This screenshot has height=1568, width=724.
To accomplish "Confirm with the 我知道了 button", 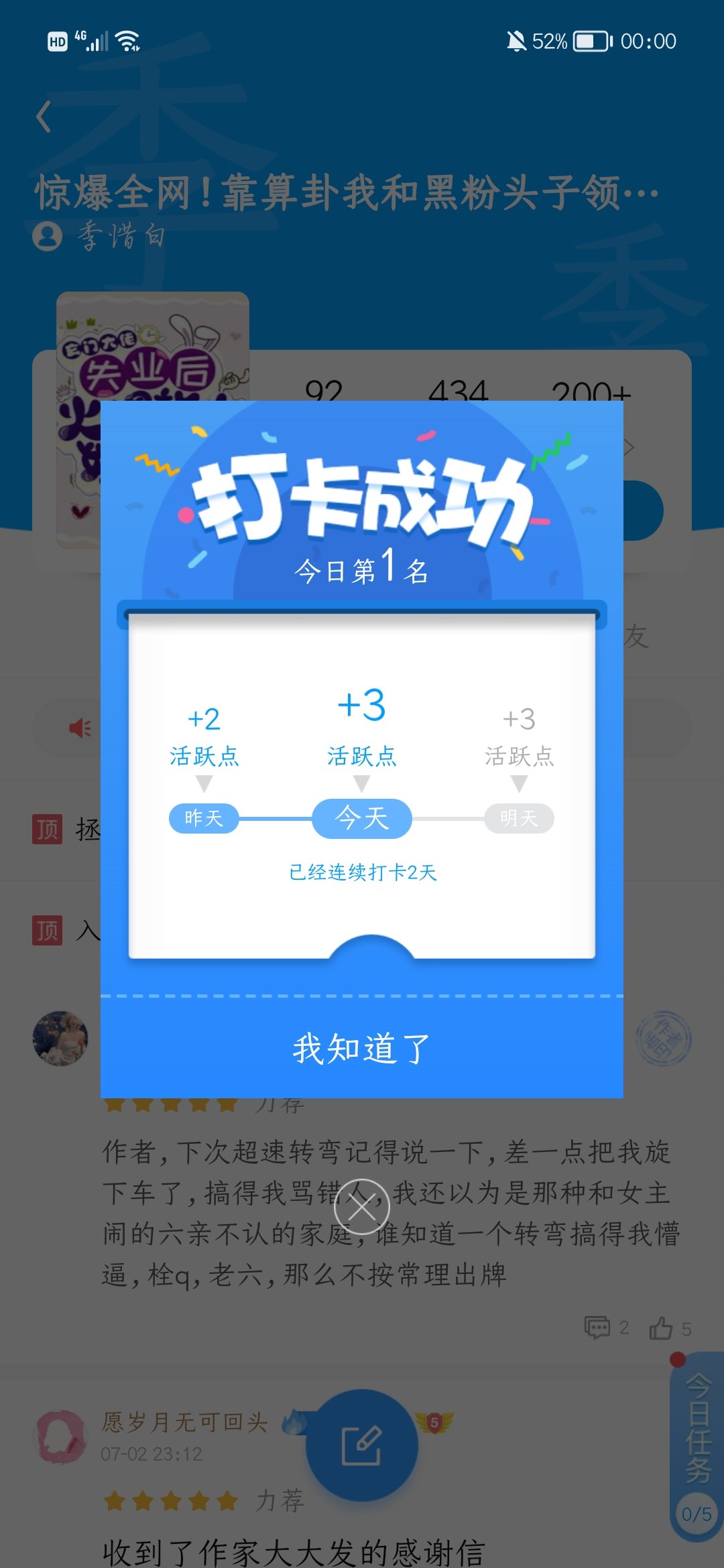I will pos(362,1048).
